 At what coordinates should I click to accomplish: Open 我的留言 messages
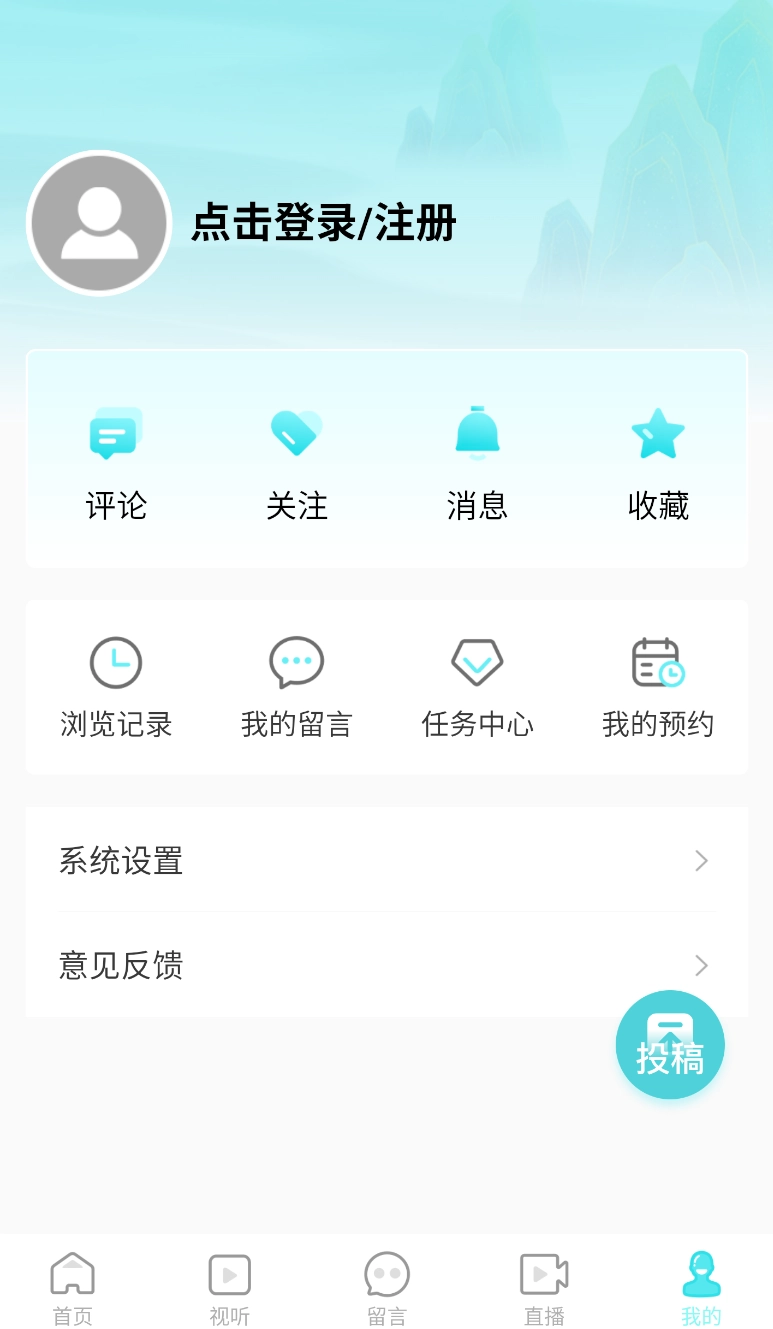[x=297, y=687]
